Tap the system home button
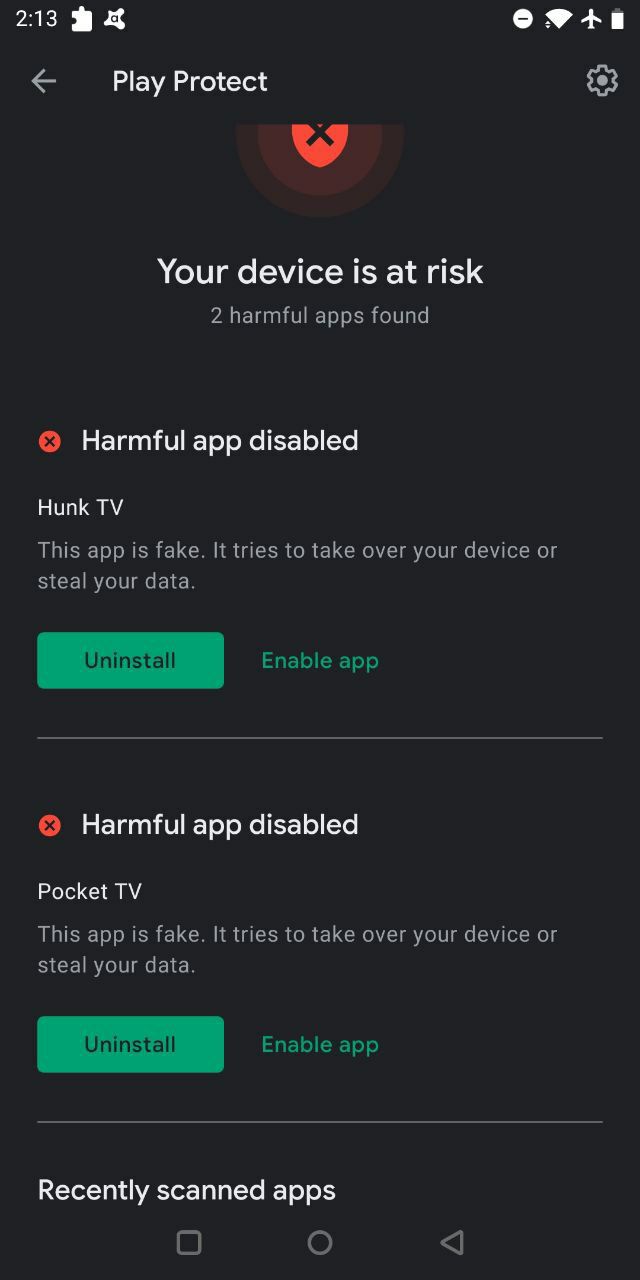The width and height of the screenshot is (640, 1280). (x=320, y=1242)
